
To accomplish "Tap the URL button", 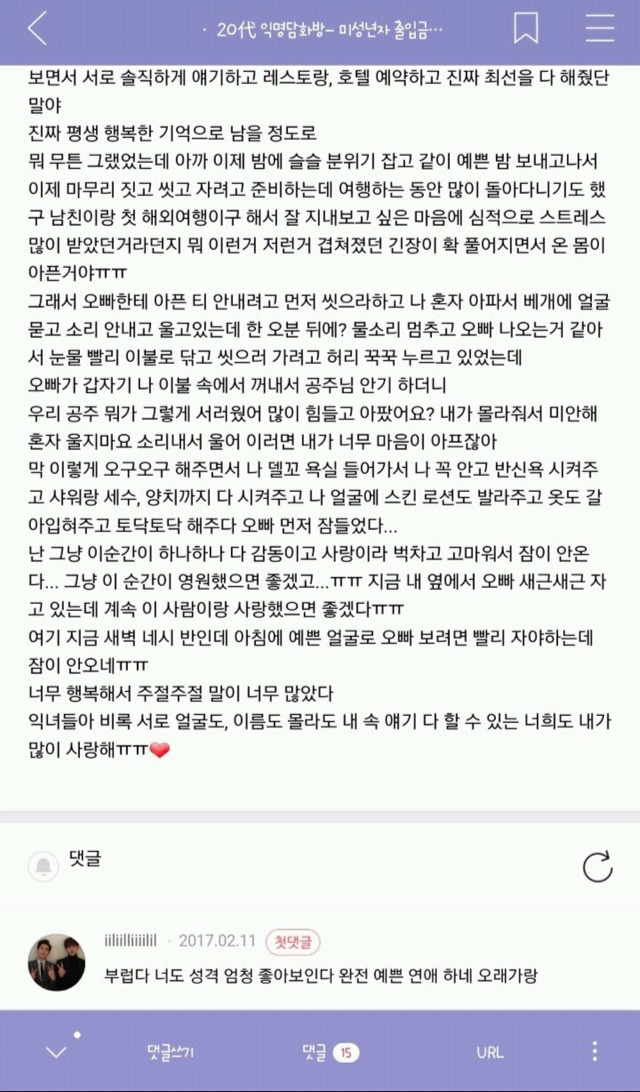I will (x=490, y=1051).
